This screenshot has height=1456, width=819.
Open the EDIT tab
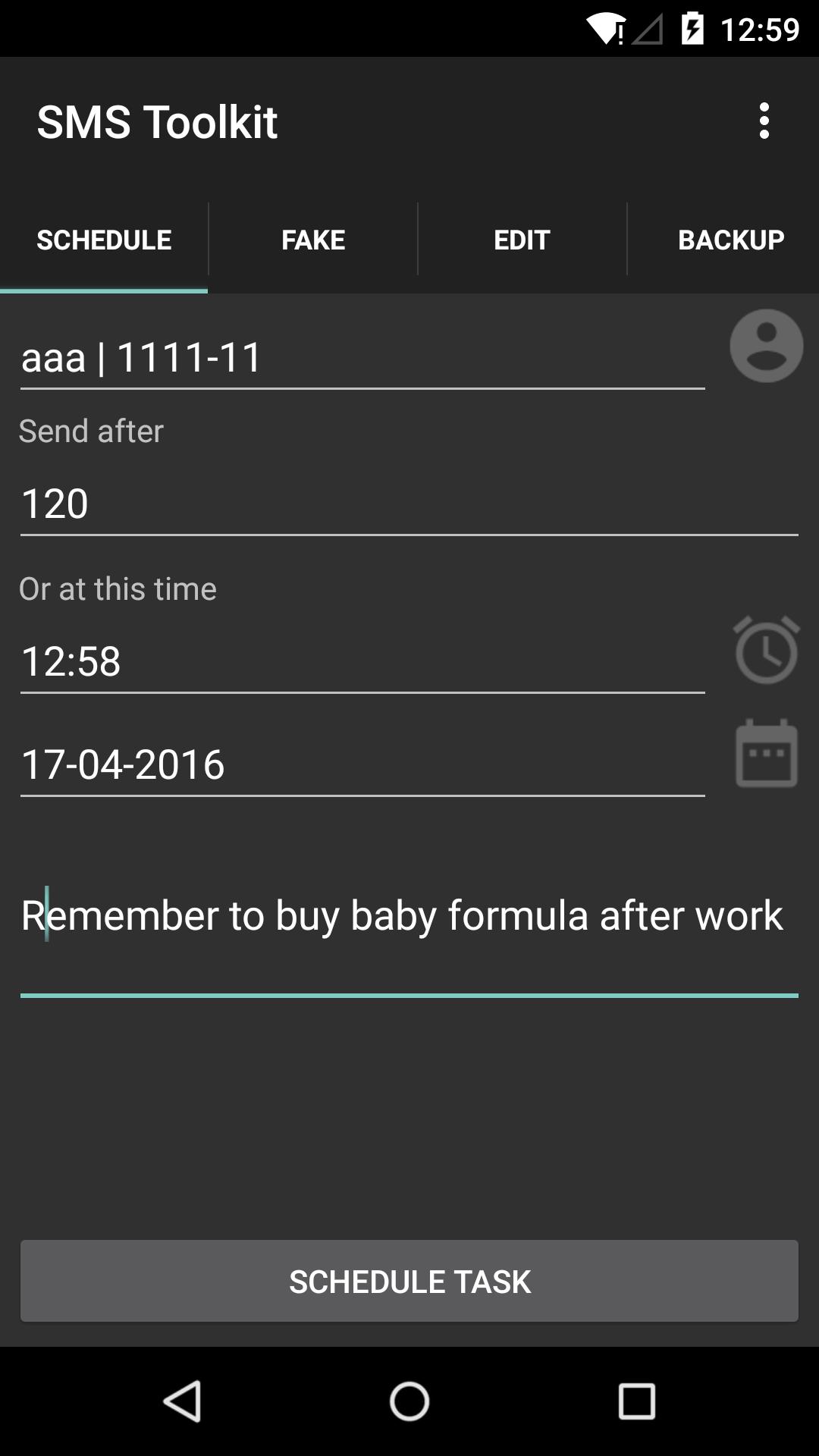[x=521, y=239]
